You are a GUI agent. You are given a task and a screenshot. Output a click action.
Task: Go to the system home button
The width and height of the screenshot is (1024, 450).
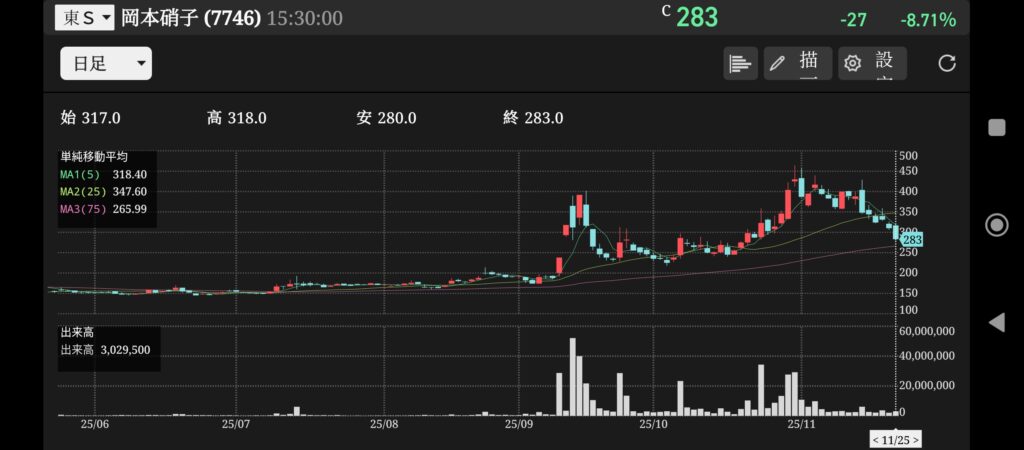[x=996, y=224]
